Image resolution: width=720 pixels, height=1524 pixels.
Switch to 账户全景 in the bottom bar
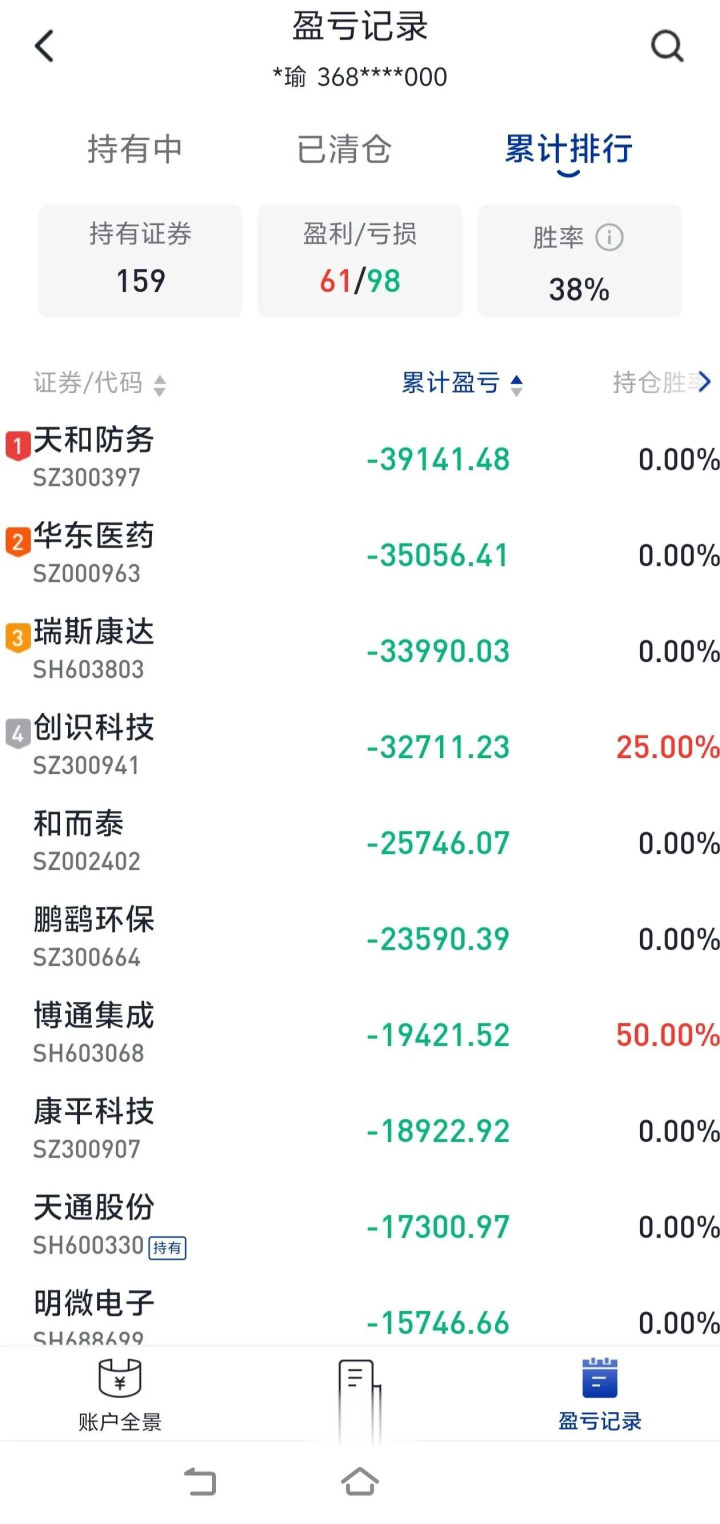click(120, 1395)
